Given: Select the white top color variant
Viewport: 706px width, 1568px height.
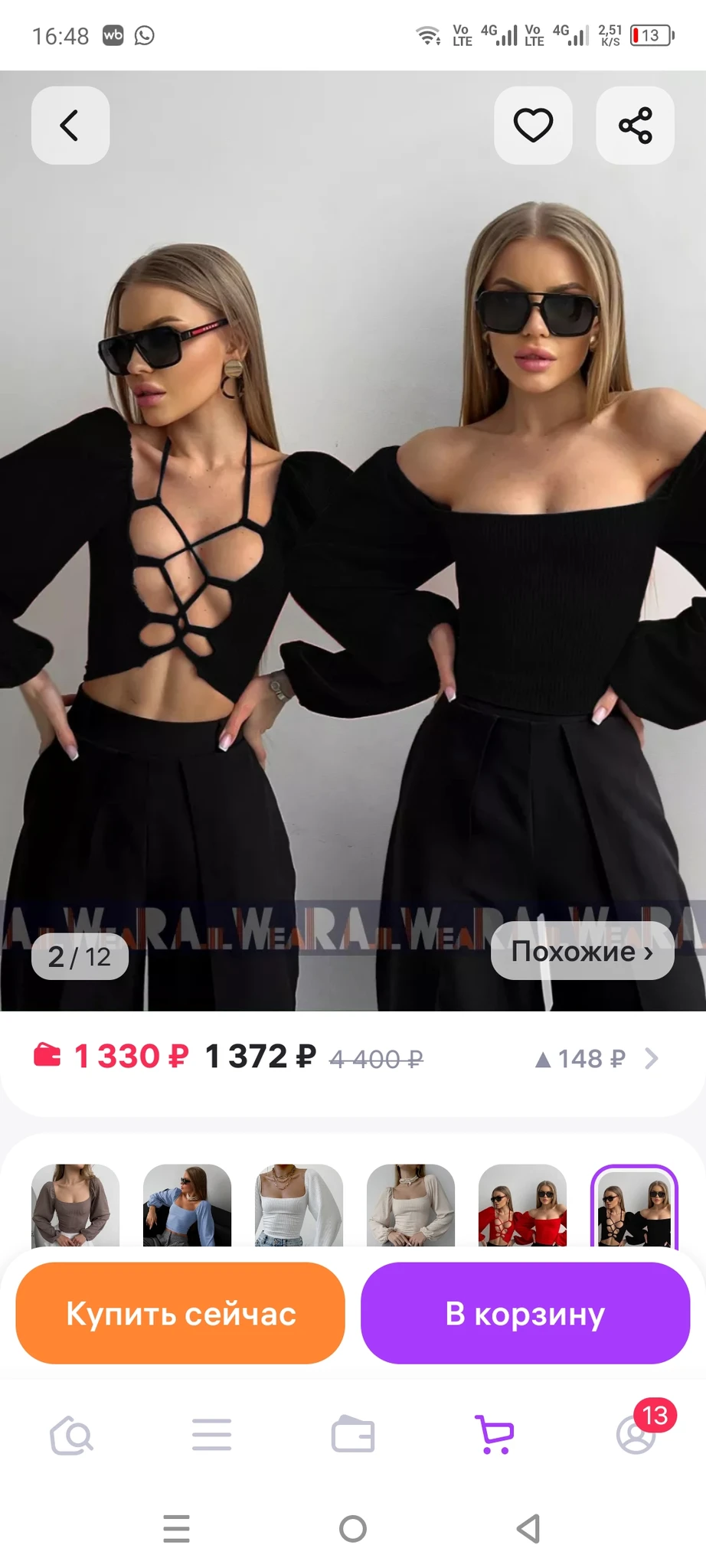Looking at the screenshot, I should 299,1205.
